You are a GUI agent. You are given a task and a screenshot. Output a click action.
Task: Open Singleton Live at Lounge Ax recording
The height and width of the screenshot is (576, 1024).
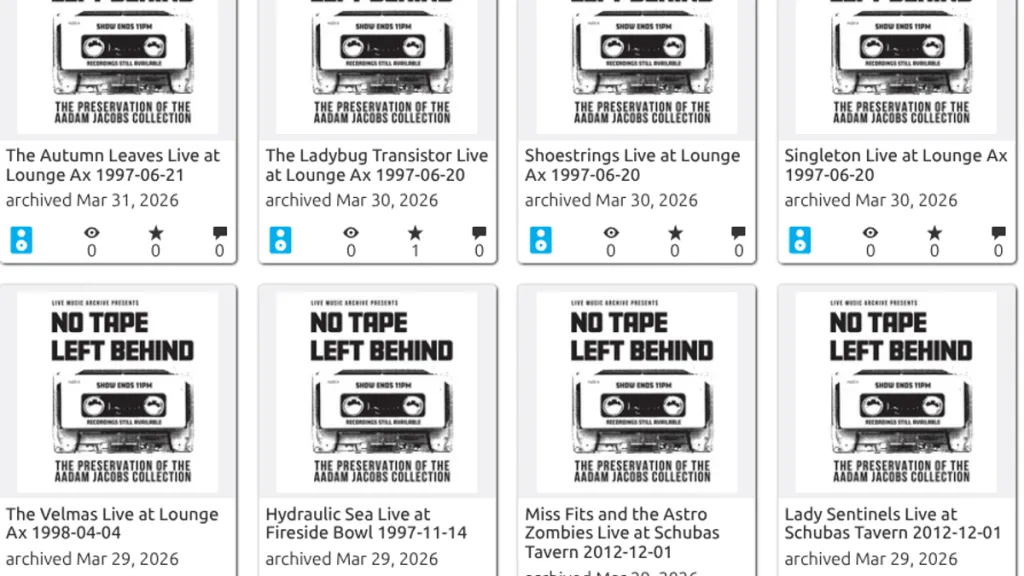(x=895, y=165)
